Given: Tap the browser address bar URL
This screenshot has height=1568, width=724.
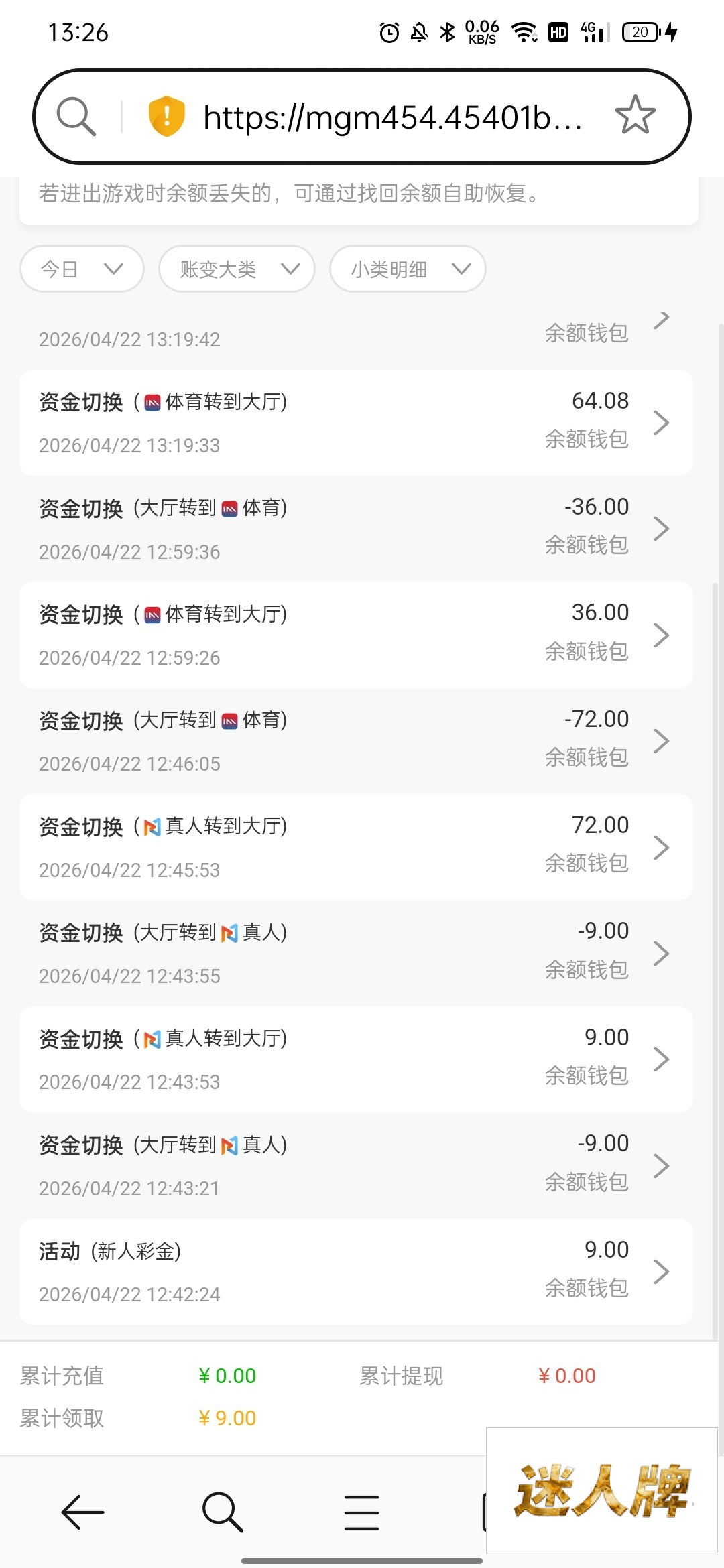Looking at the screenshot, I should pos(392,117).
